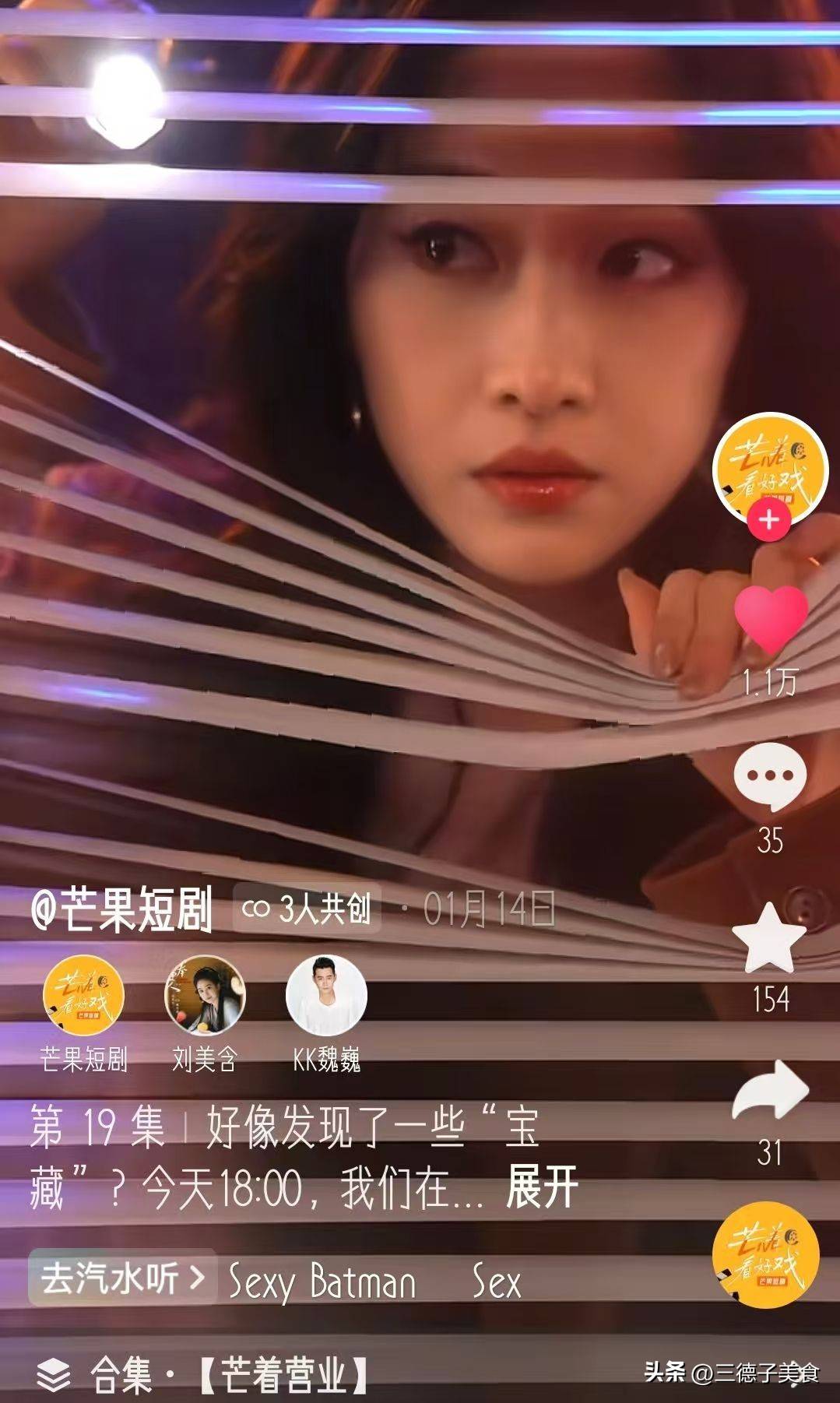Screen dimensions: 840x1403
Task: Follow 芒果短剧 with the plus button
Action: pos(769,519)
